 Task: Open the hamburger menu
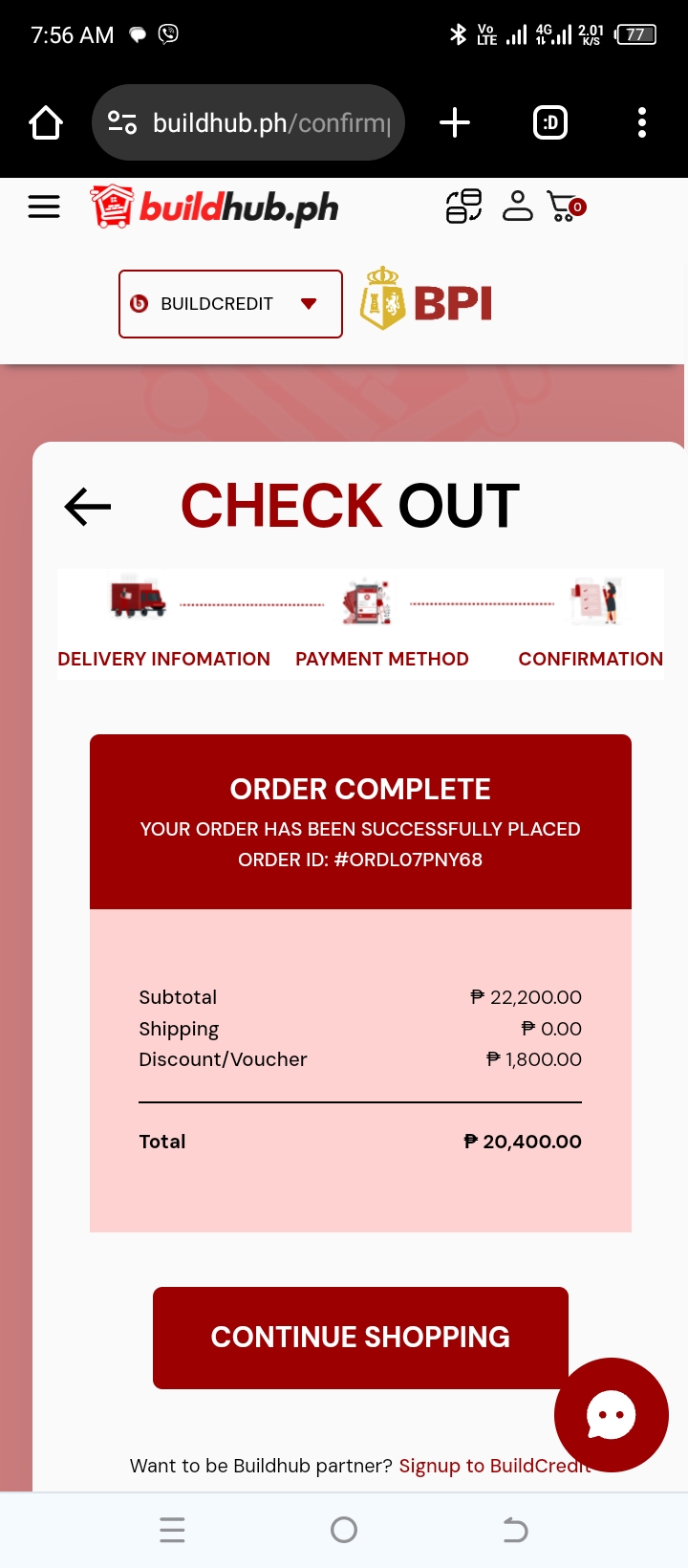(x=44, y=207)
